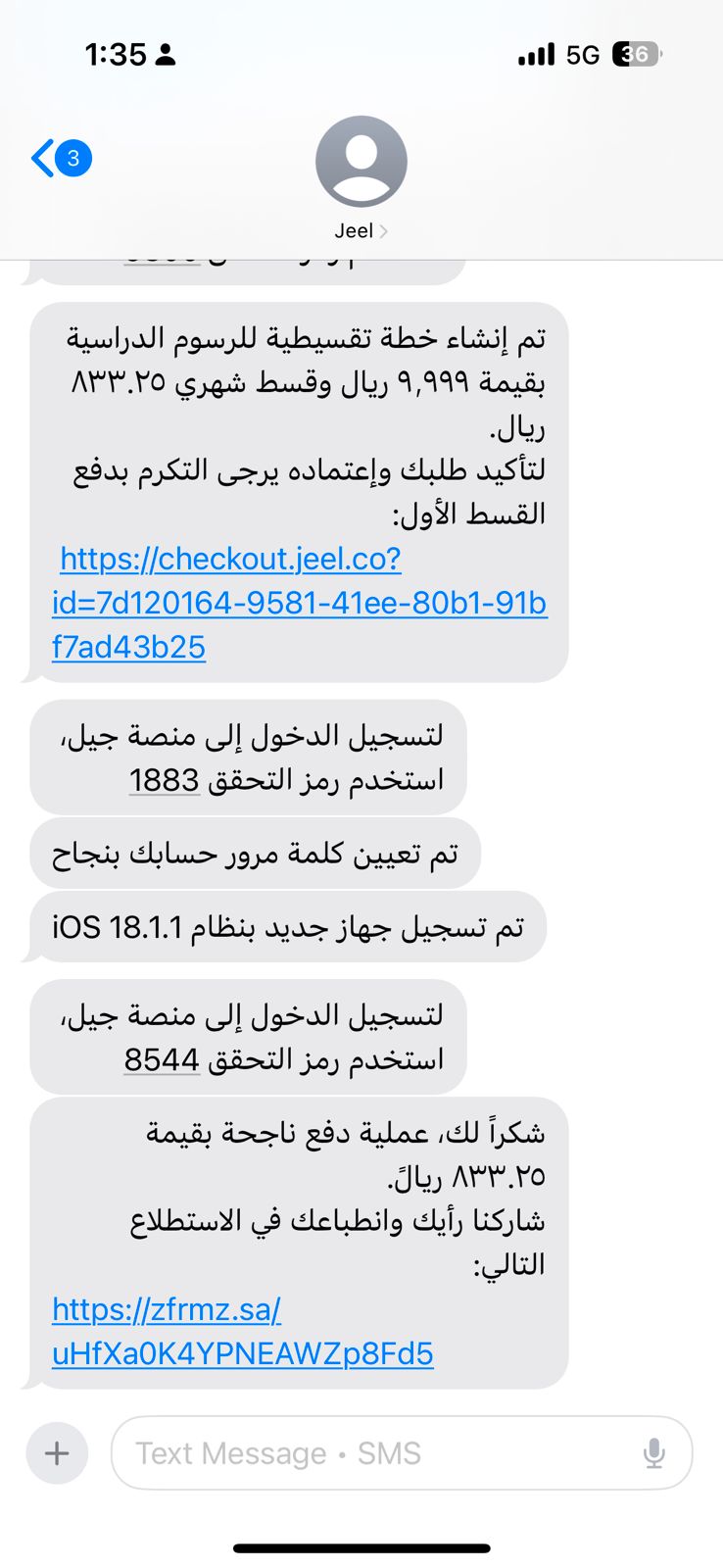Tap the underlined verification code 8544
The width and height of the screenshot is (723, 1568).
coord(162,1060)
